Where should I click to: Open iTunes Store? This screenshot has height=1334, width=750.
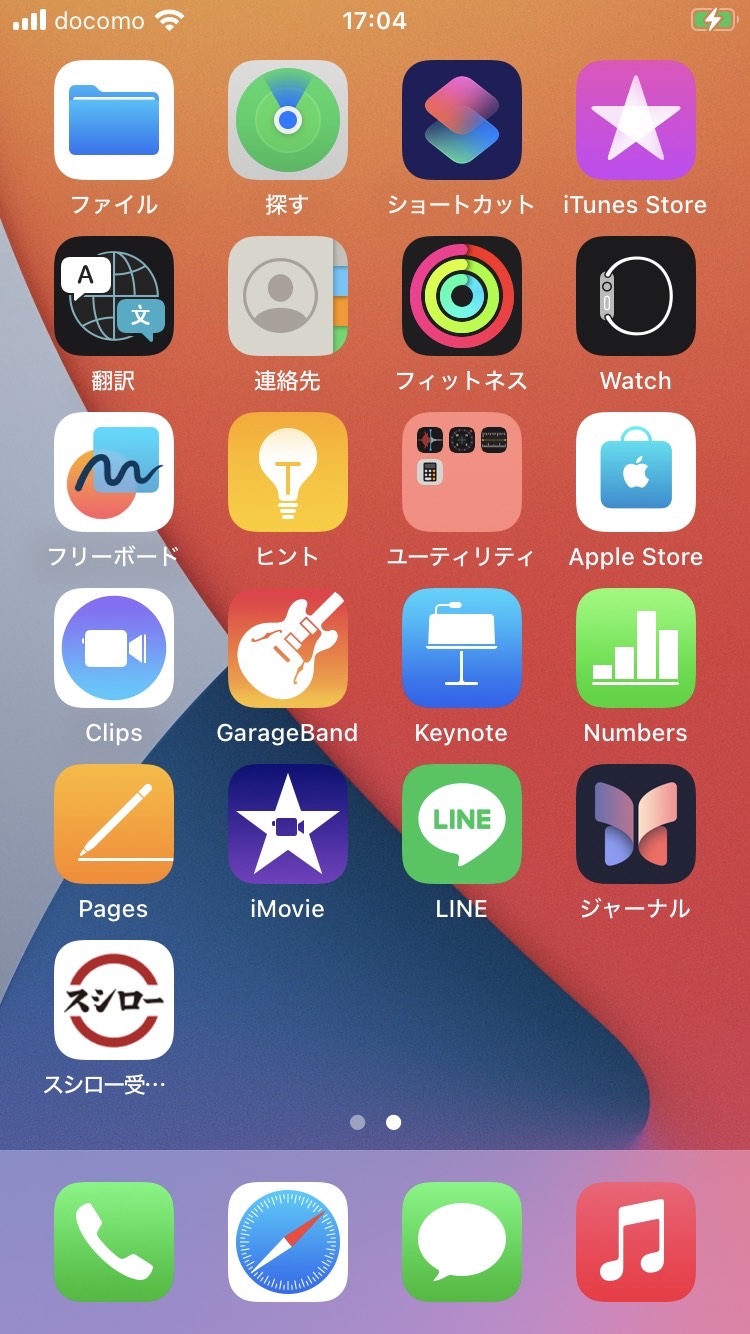click(x=635, y=120)
